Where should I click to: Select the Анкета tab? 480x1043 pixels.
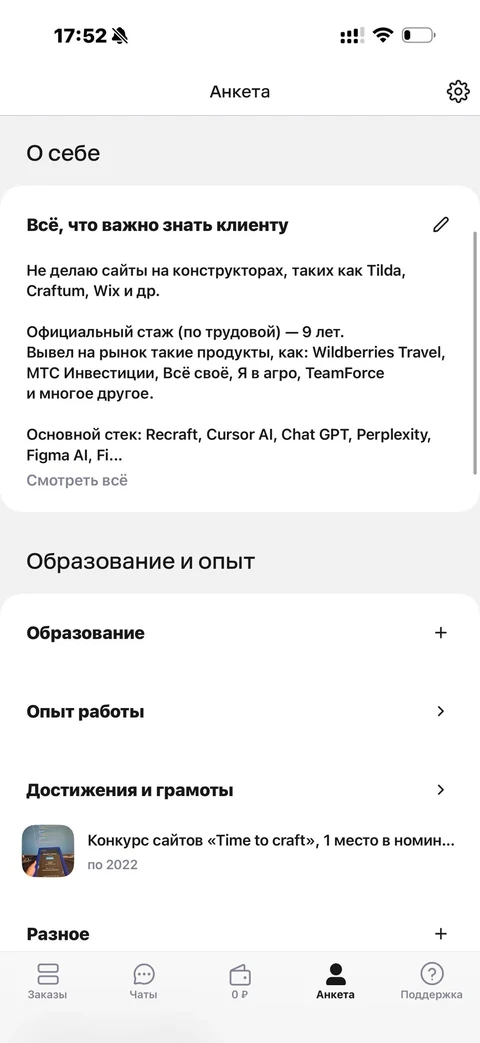(336, 980)
